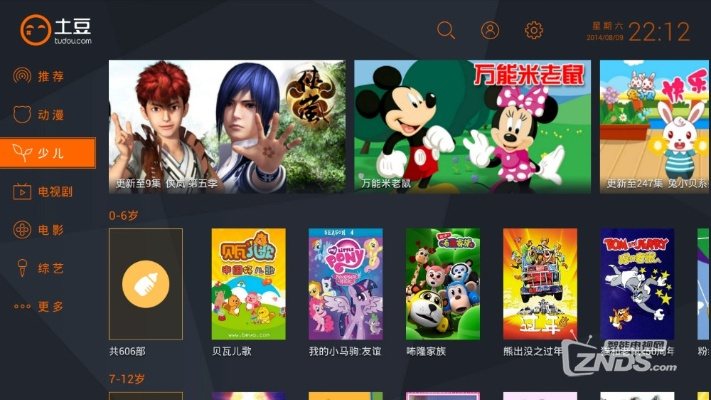This screenshot has width=711, height=400.
Task: Open the 更多 menu
Action: click(x=49, y=306)
